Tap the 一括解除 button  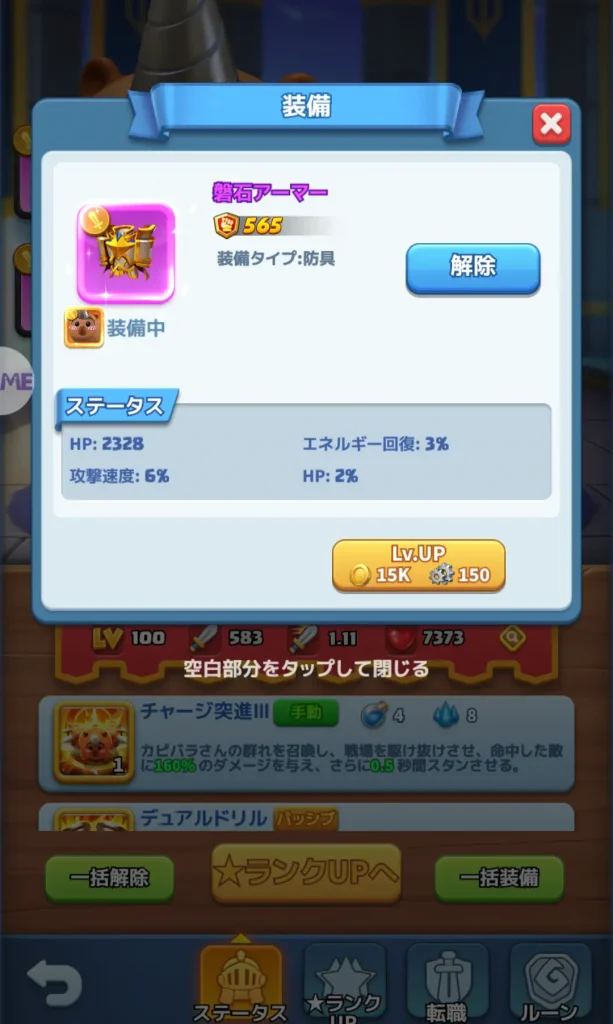pos(109,878)
